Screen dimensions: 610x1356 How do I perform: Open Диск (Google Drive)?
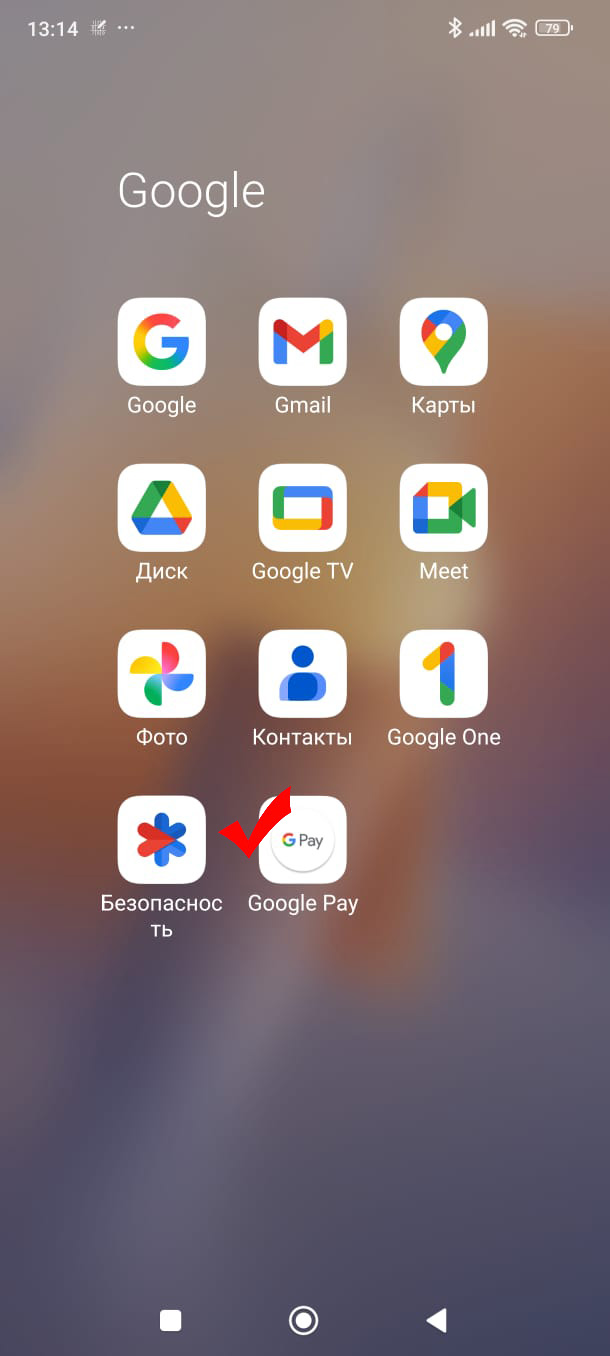click(162, 508)
